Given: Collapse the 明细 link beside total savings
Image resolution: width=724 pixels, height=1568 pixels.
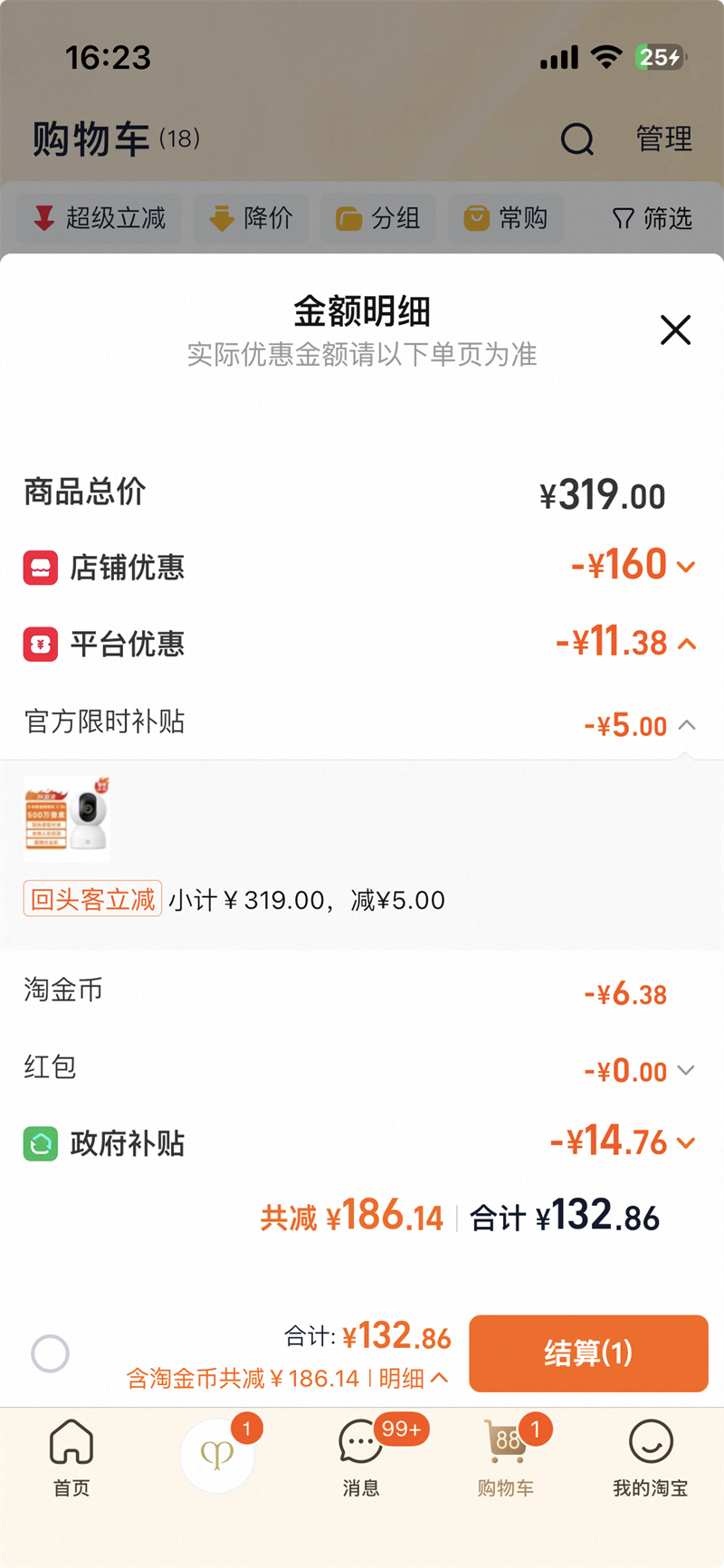Looking at the screenshot, I should (413, 1379).
